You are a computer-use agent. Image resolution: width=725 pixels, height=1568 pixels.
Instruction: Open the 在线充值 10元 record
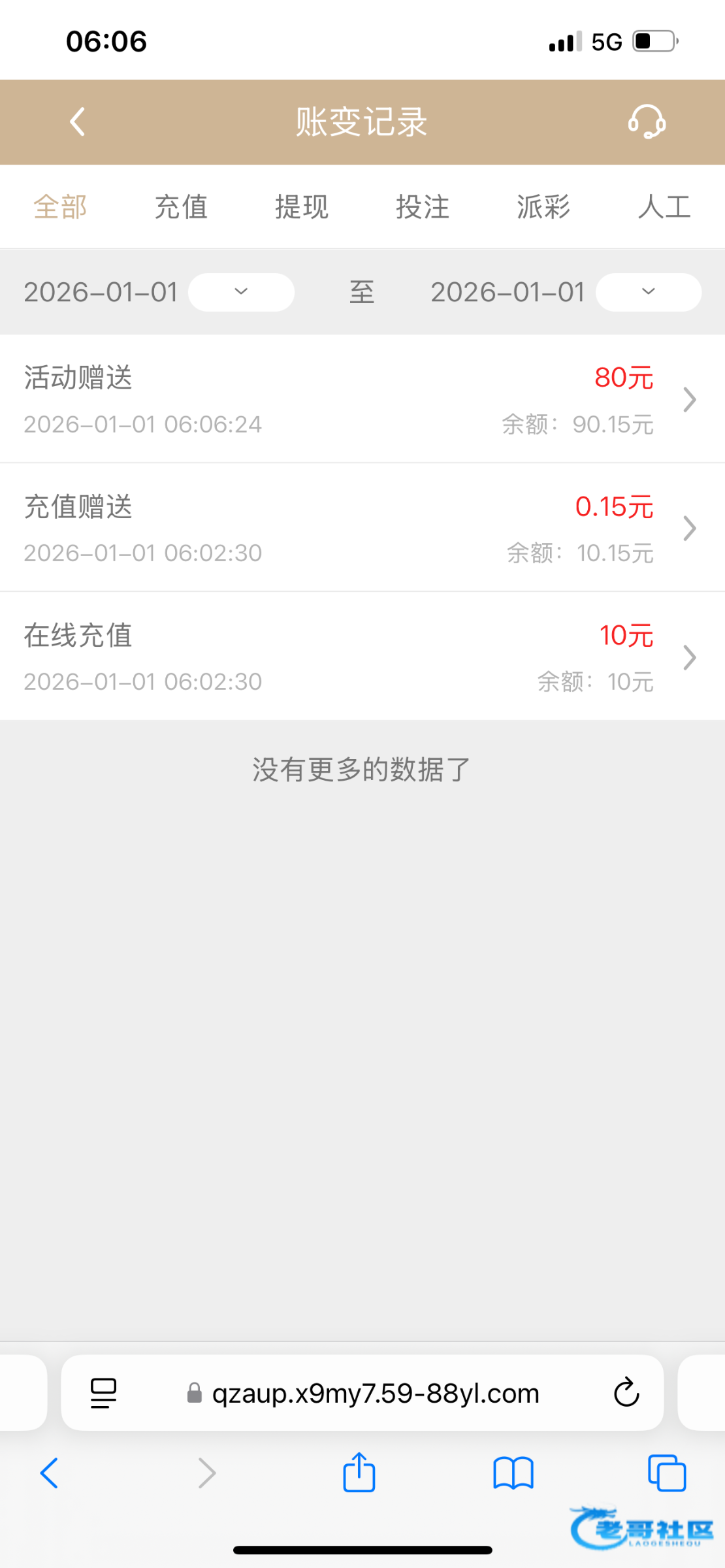[x=362, y=657]
